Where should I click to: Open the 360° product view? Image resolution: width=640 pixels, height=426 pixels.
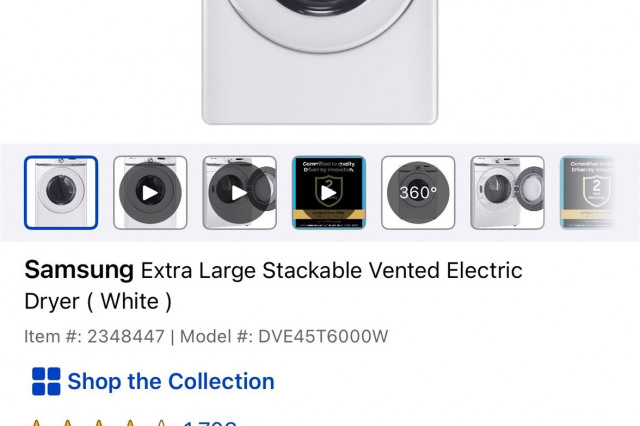(418, 193)
